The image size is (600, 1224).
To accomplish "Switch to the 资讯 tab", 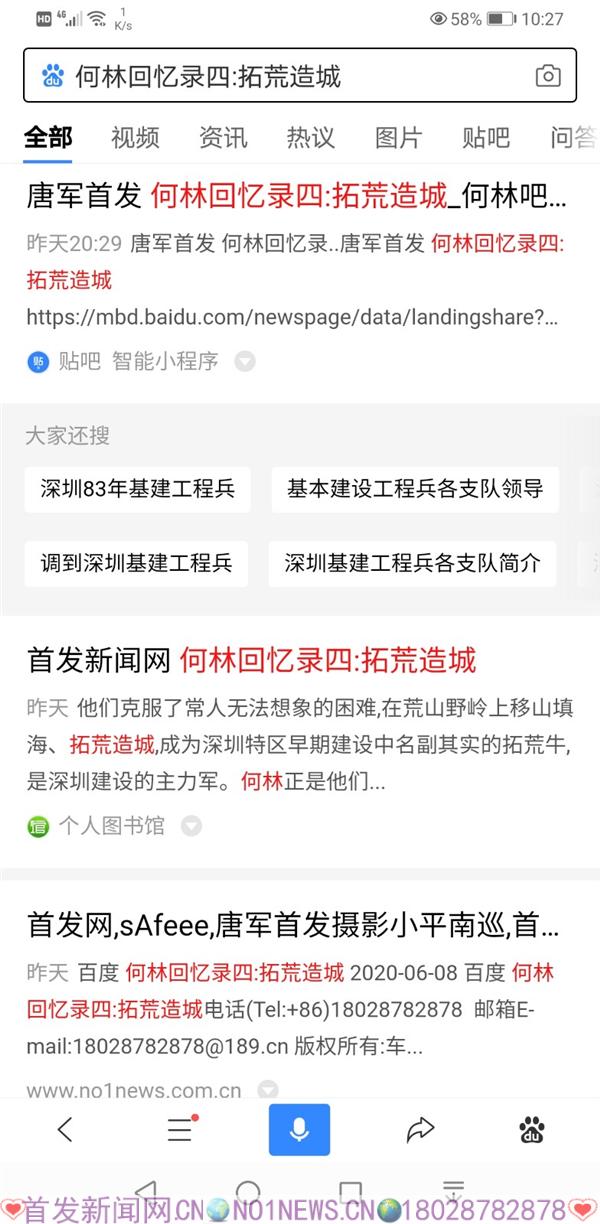I will coord(222,137).
